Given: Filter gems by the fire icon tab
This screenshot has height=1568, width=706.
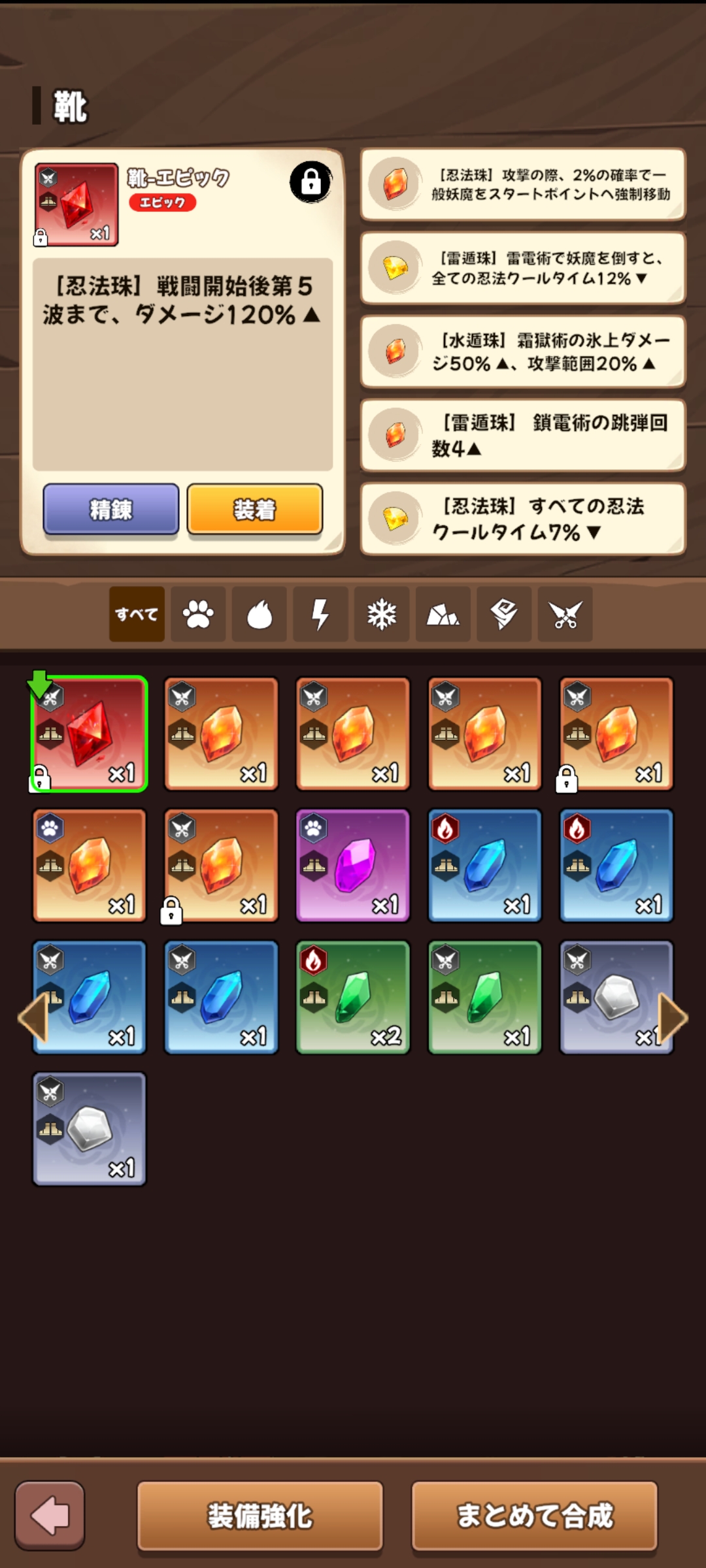Looking at the screenshot, I should 260,614.
